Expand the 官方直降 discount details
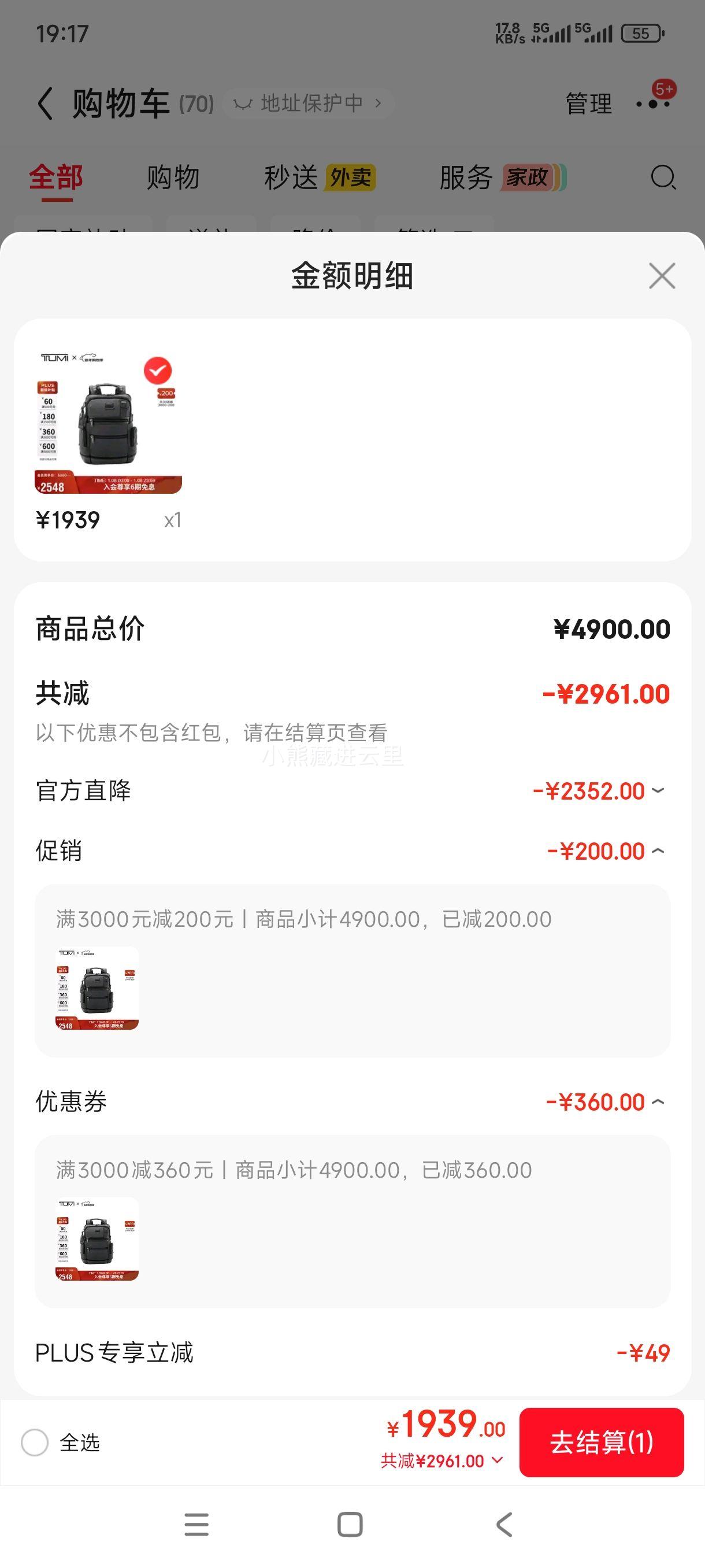Image resolution: width=705 pixels, height=1568 pixels. click(659, 792)
